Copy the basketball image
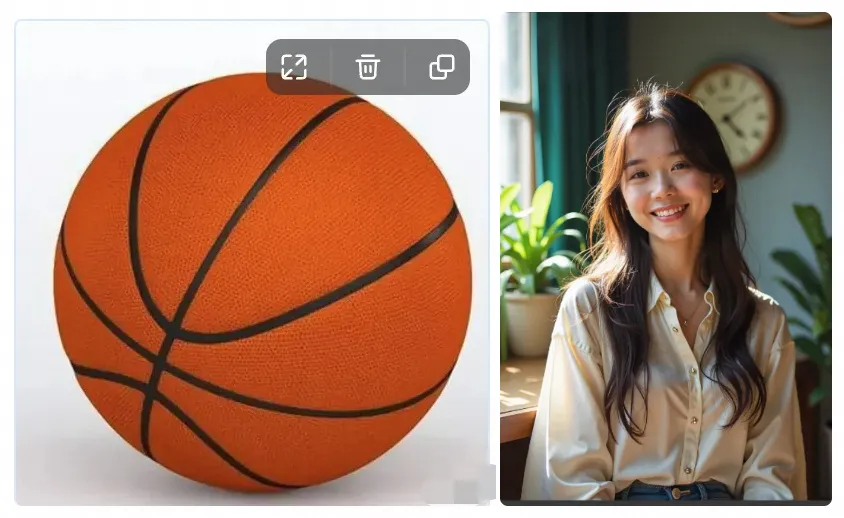The image size is (844, 518). pos(441,67)
